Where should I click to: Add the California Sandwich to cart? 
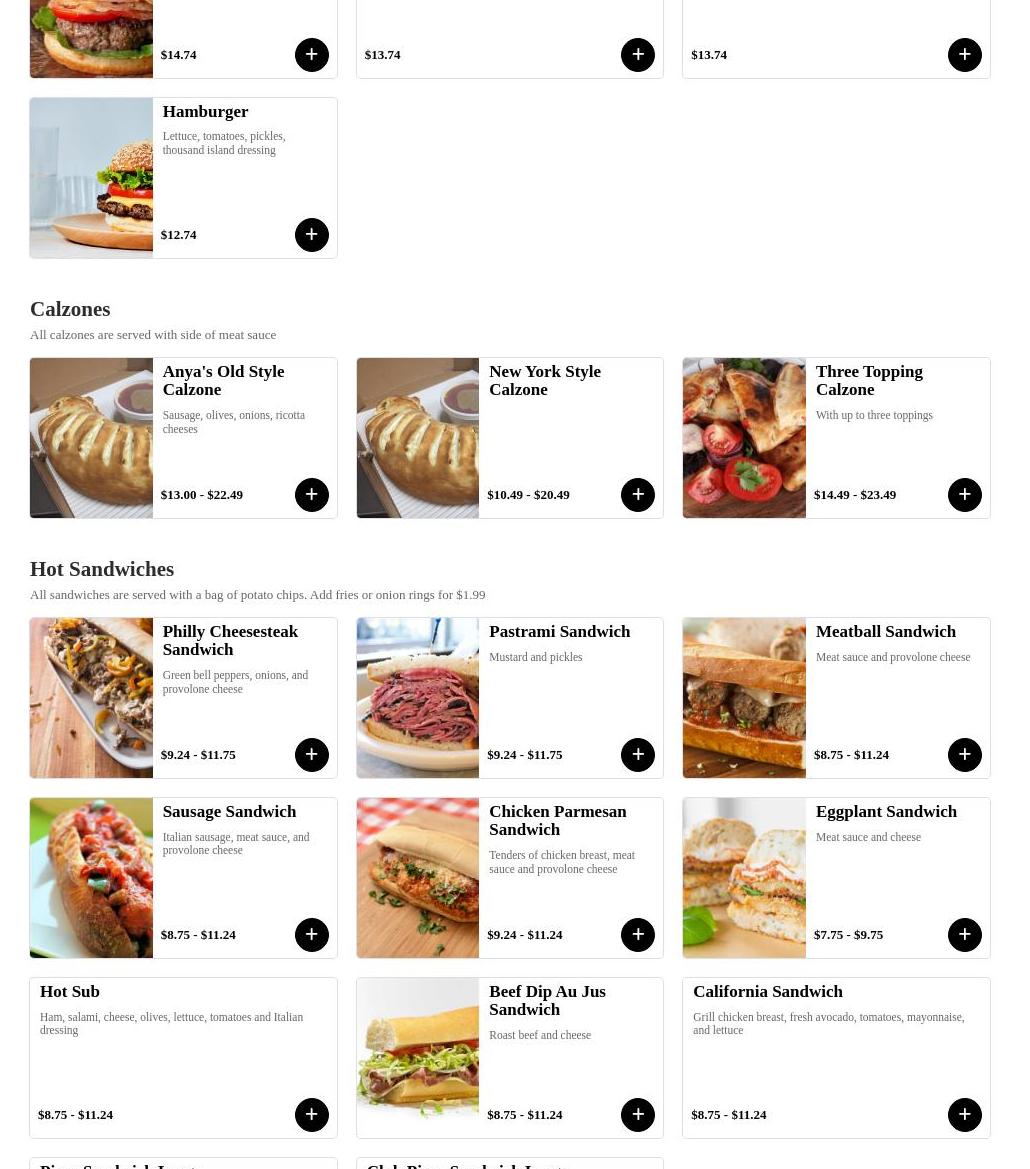(x=964, y=1115)
